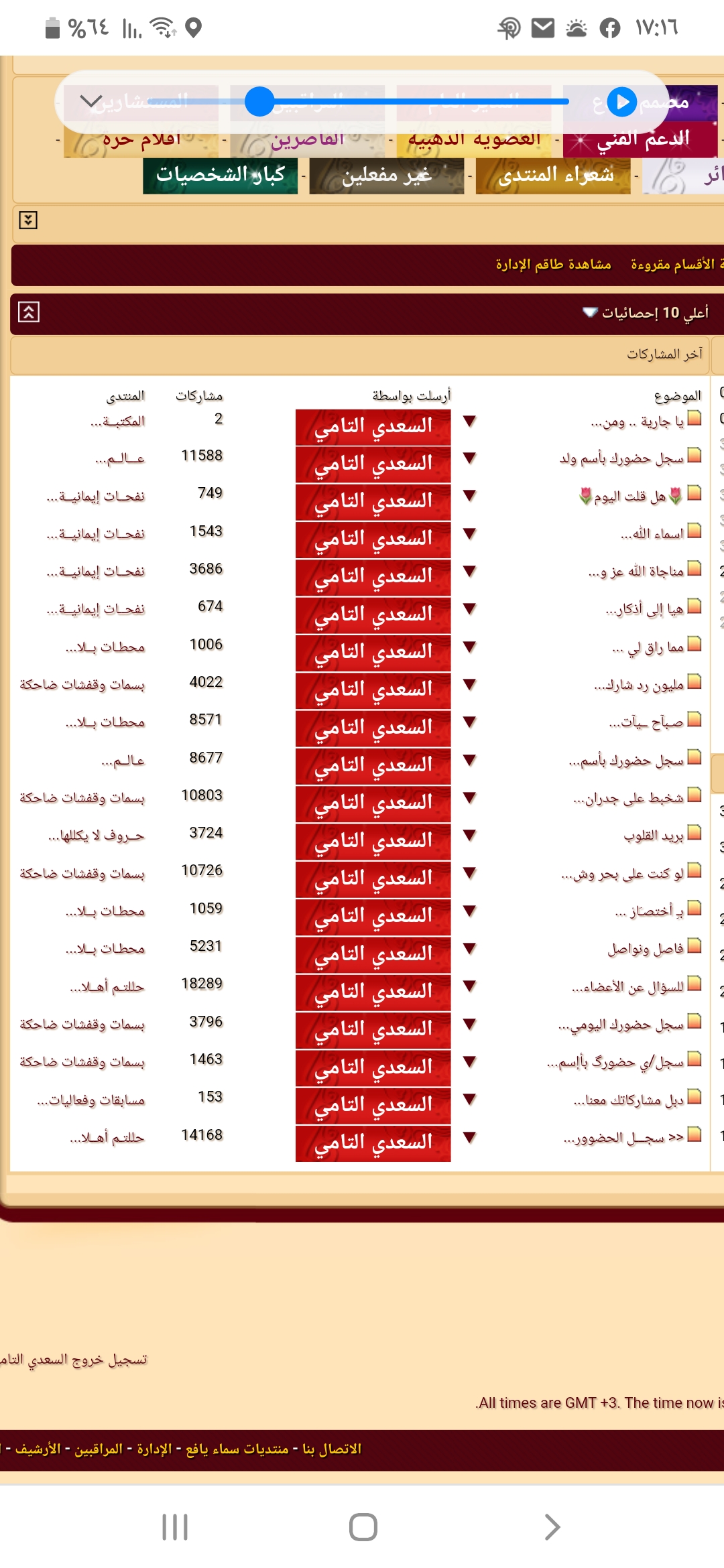Expand the section with the down arrows icon
724x1568 pixels.
pos(28,219)
